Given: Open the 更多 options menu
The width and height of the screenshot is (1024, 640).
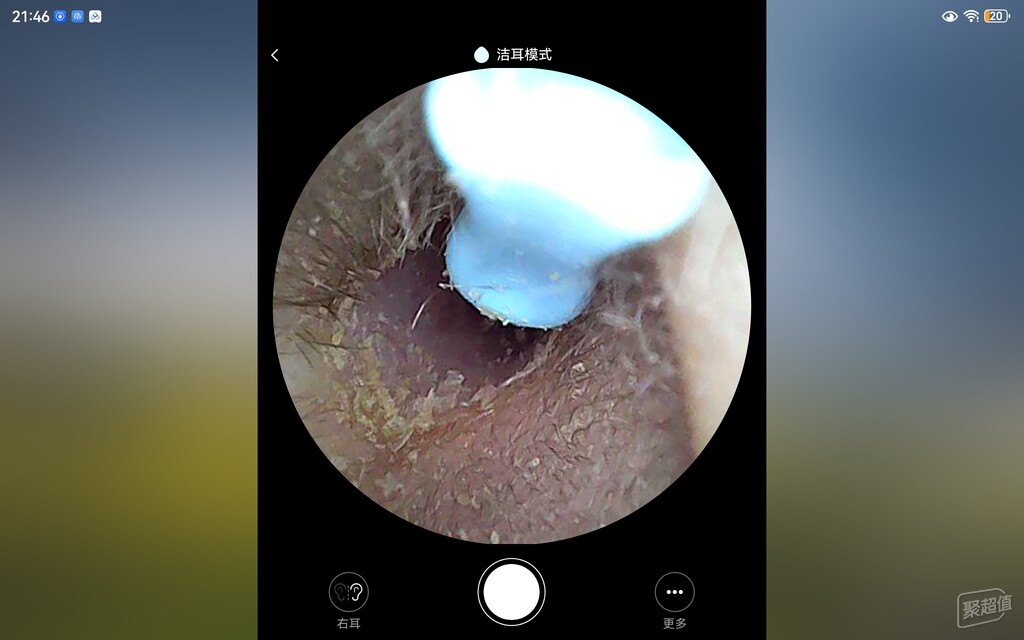Looking at the screenshot, I should pos(674,593).
